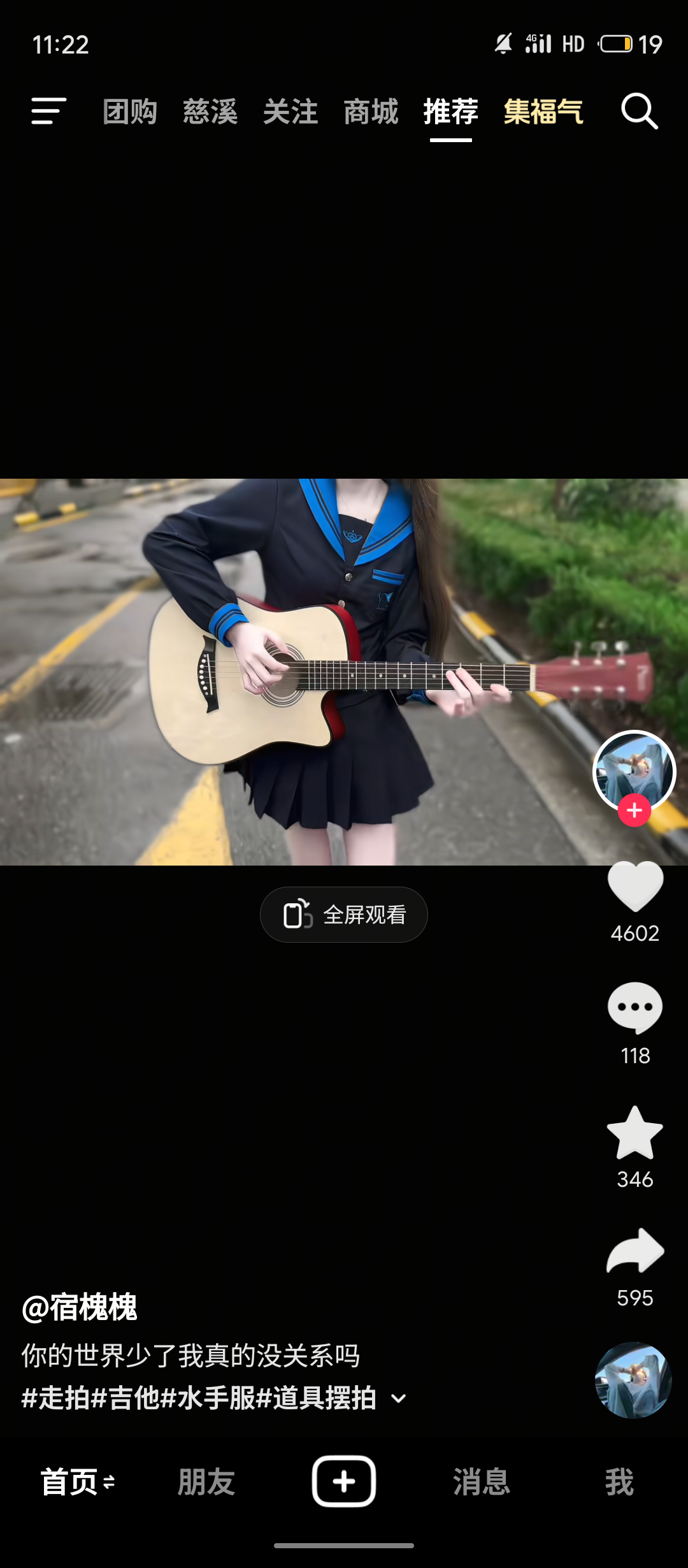Tap 全屏观看 to watch fullscreen
Image resolution: width=688 pixels, height=1568 pixels.
click(343, 914)
